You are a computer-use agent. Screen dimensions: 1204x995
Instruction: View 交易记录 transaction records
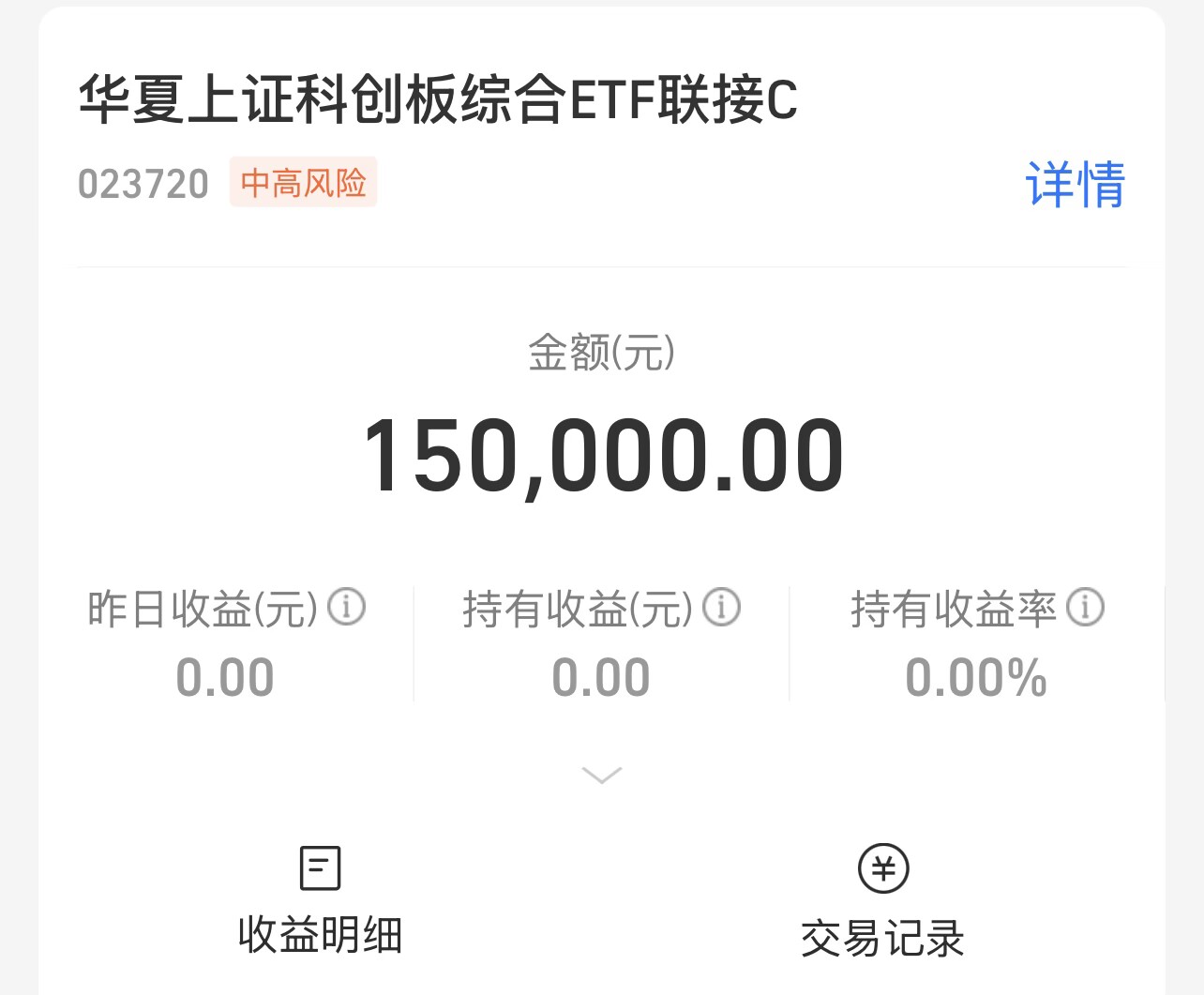(882, 902)
